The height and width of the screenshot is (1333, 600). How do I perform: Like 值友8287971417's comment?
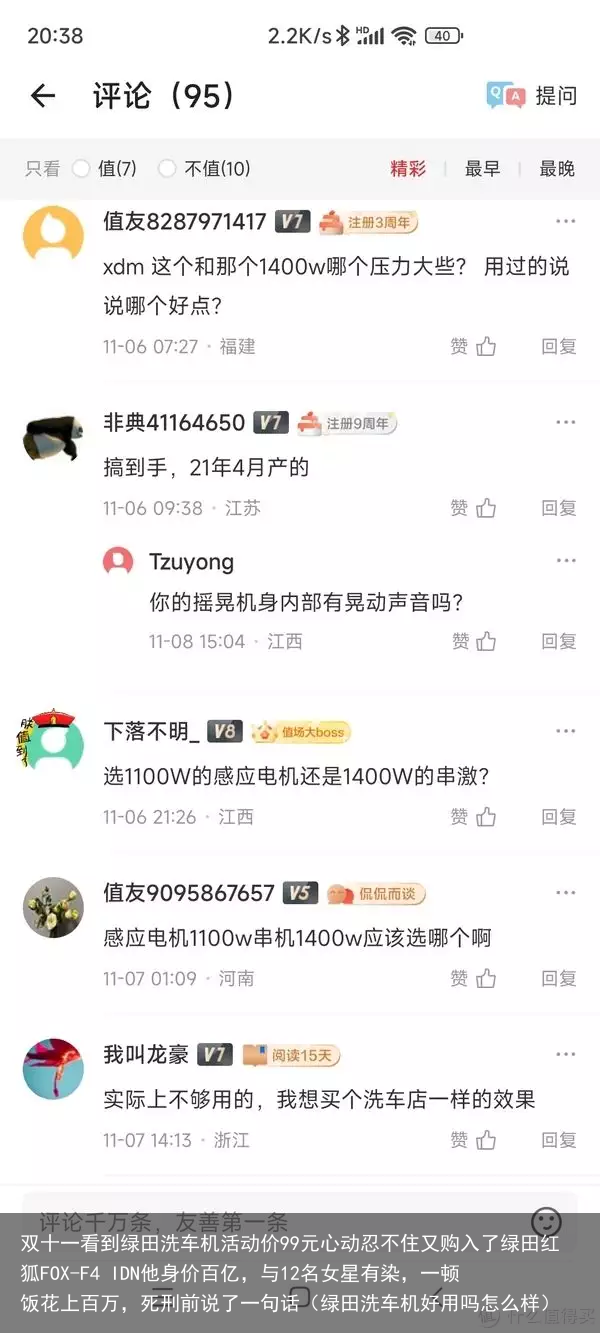(474, 346)
